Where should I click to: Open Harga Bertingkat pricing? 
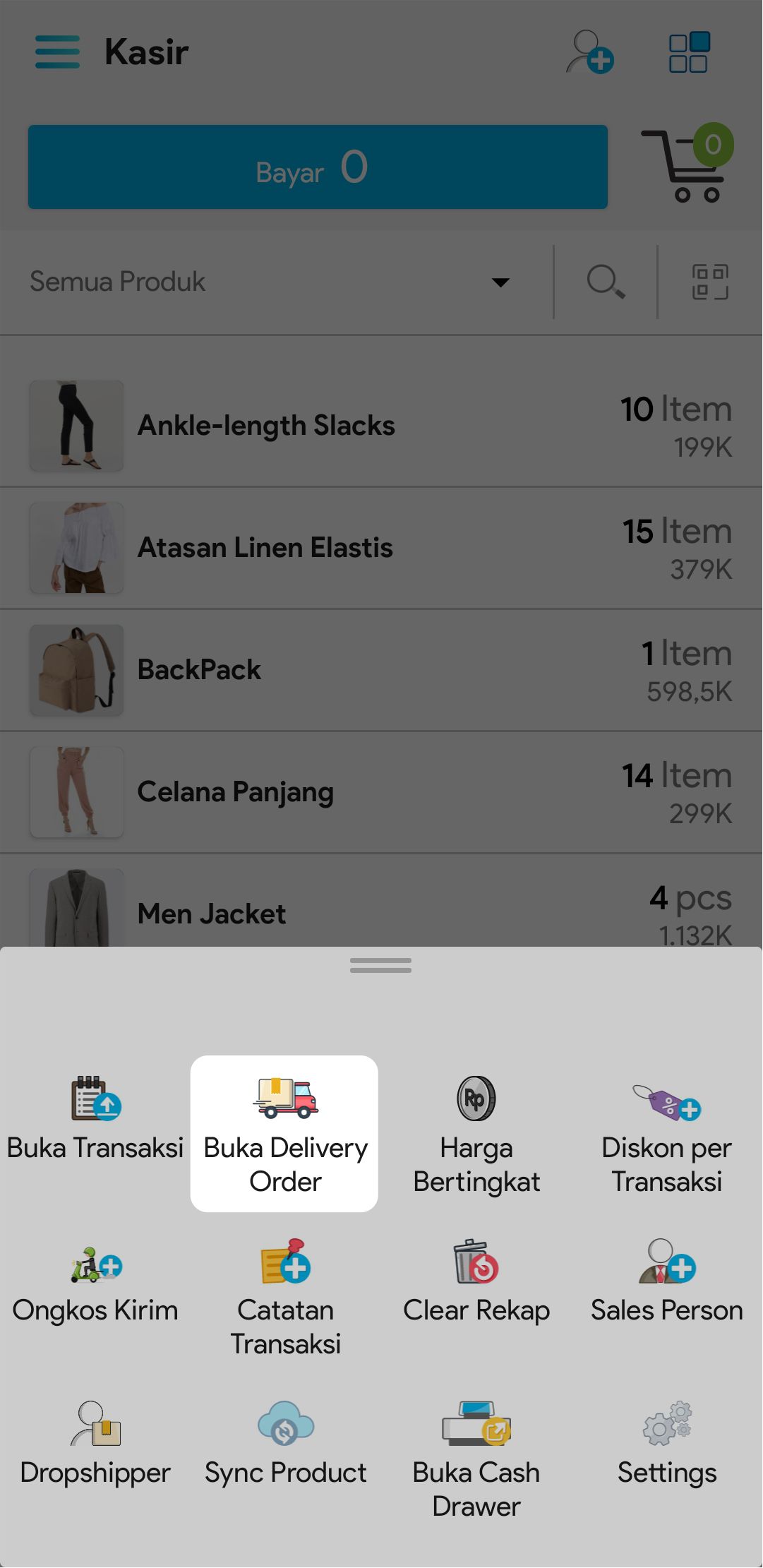click(x=476, y=1133)
